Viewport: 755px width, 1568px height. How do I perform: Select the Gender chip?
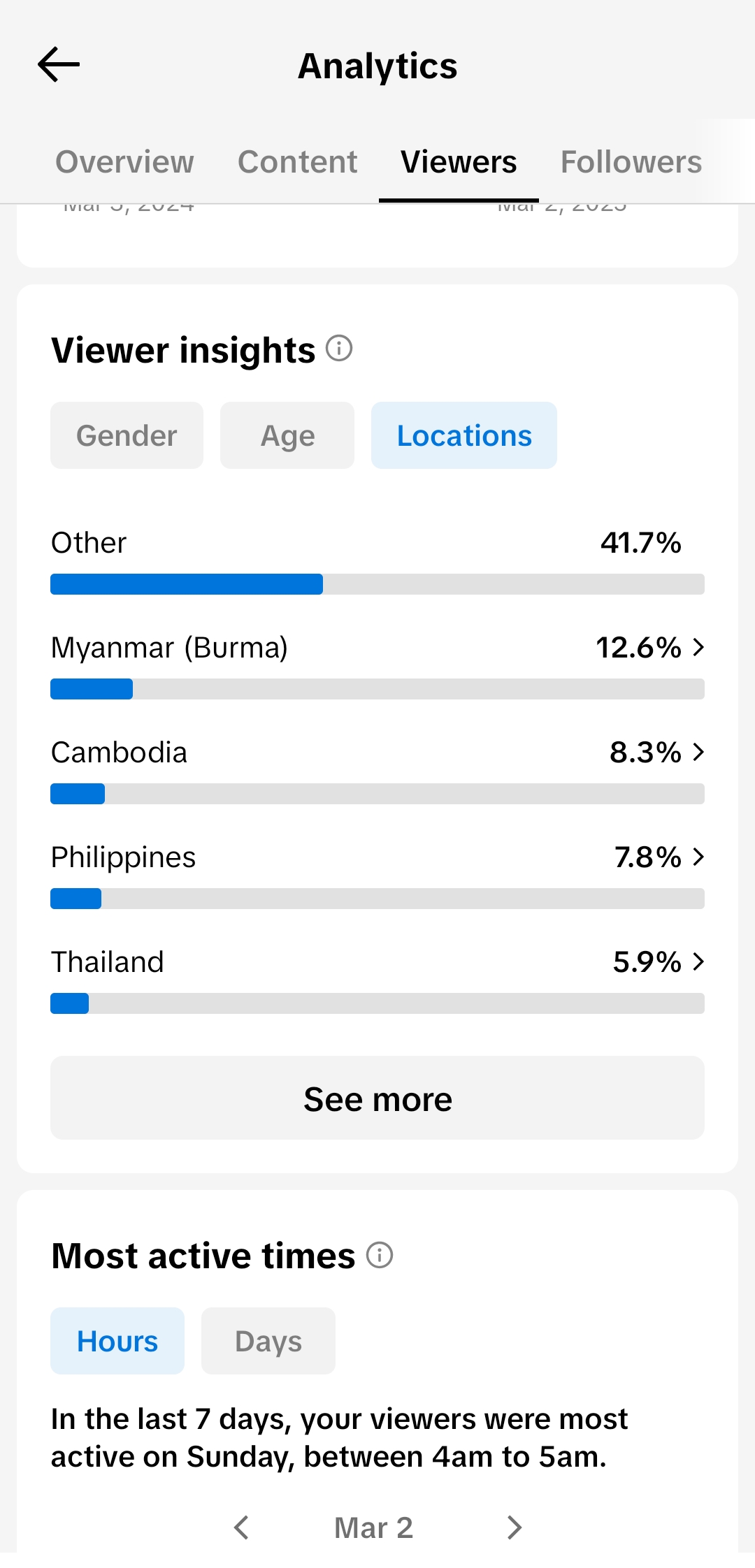click(x=127, y=435)
